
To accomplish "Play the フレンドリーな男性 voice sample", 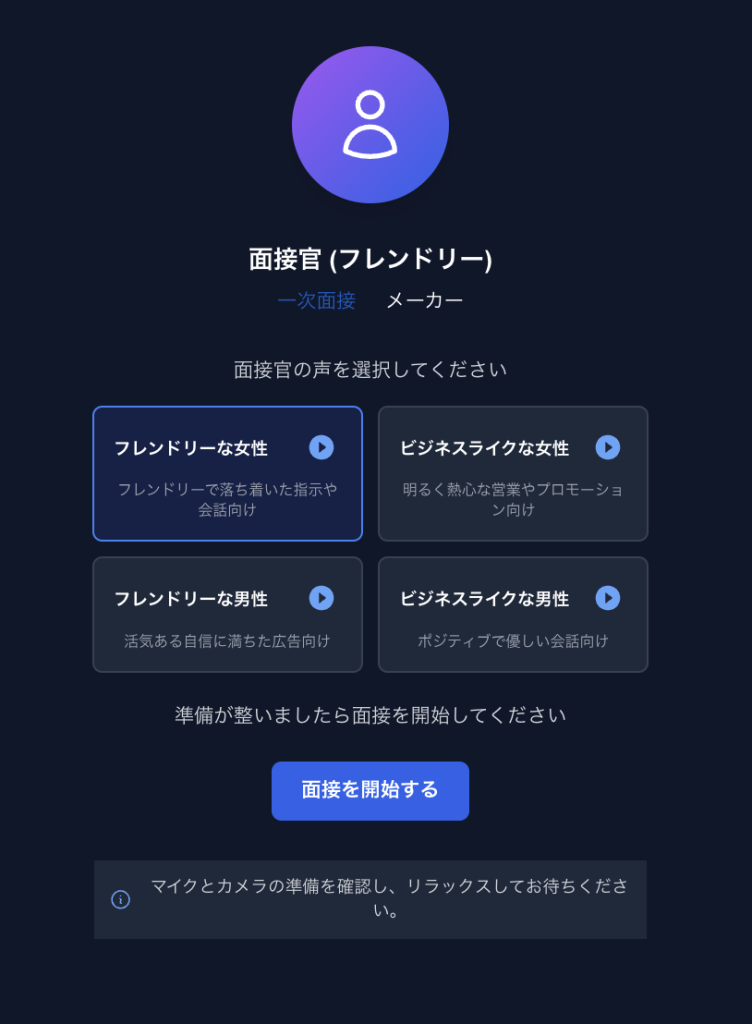I will pyautogui.click(x=321, y=598).
